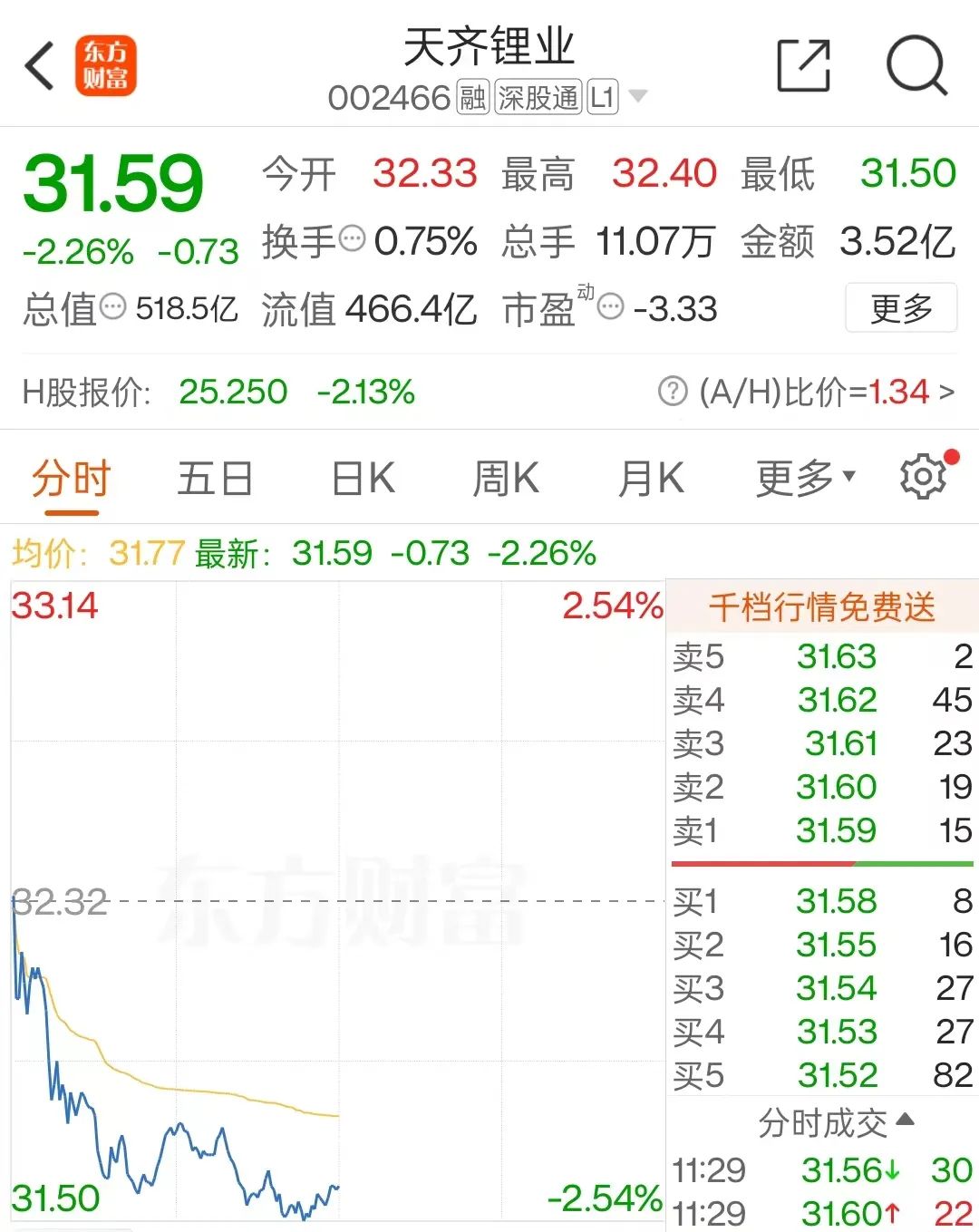
Task: Go back using the top-left arrow
Action: point(40,65)
